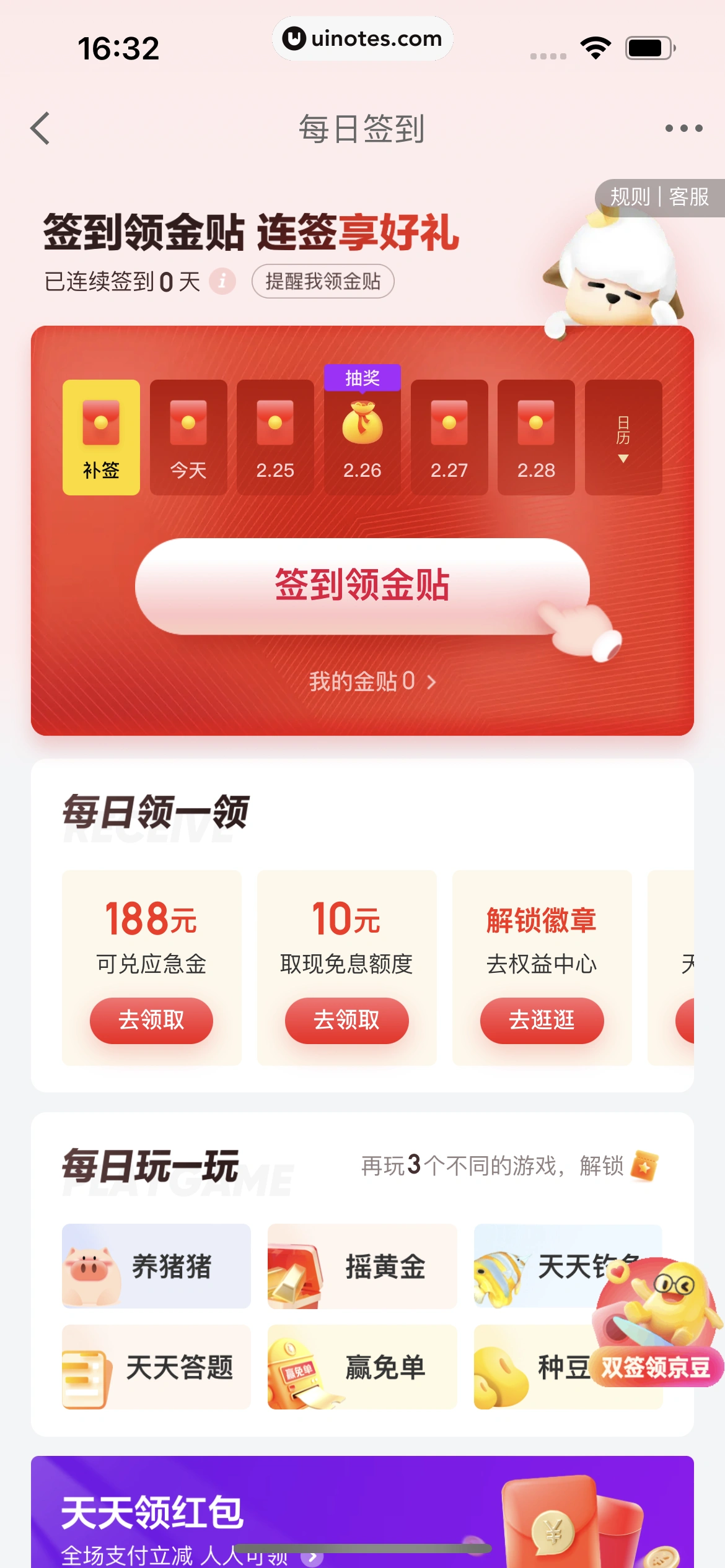The width and height of the screenshot is (725, 1568).
Task: Open the 养猪猪 game
Action: click(x=156, y=1266)
